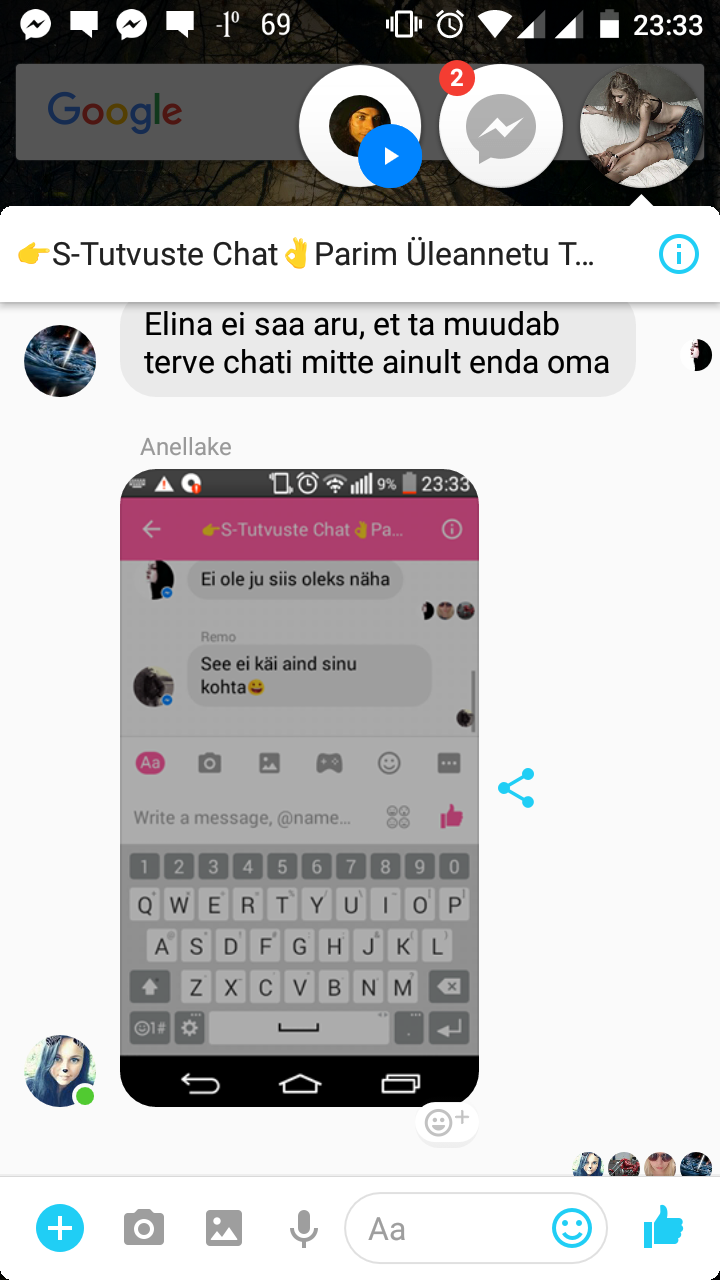
Task: Open more options with the plus button
Action: (60, 1228)
